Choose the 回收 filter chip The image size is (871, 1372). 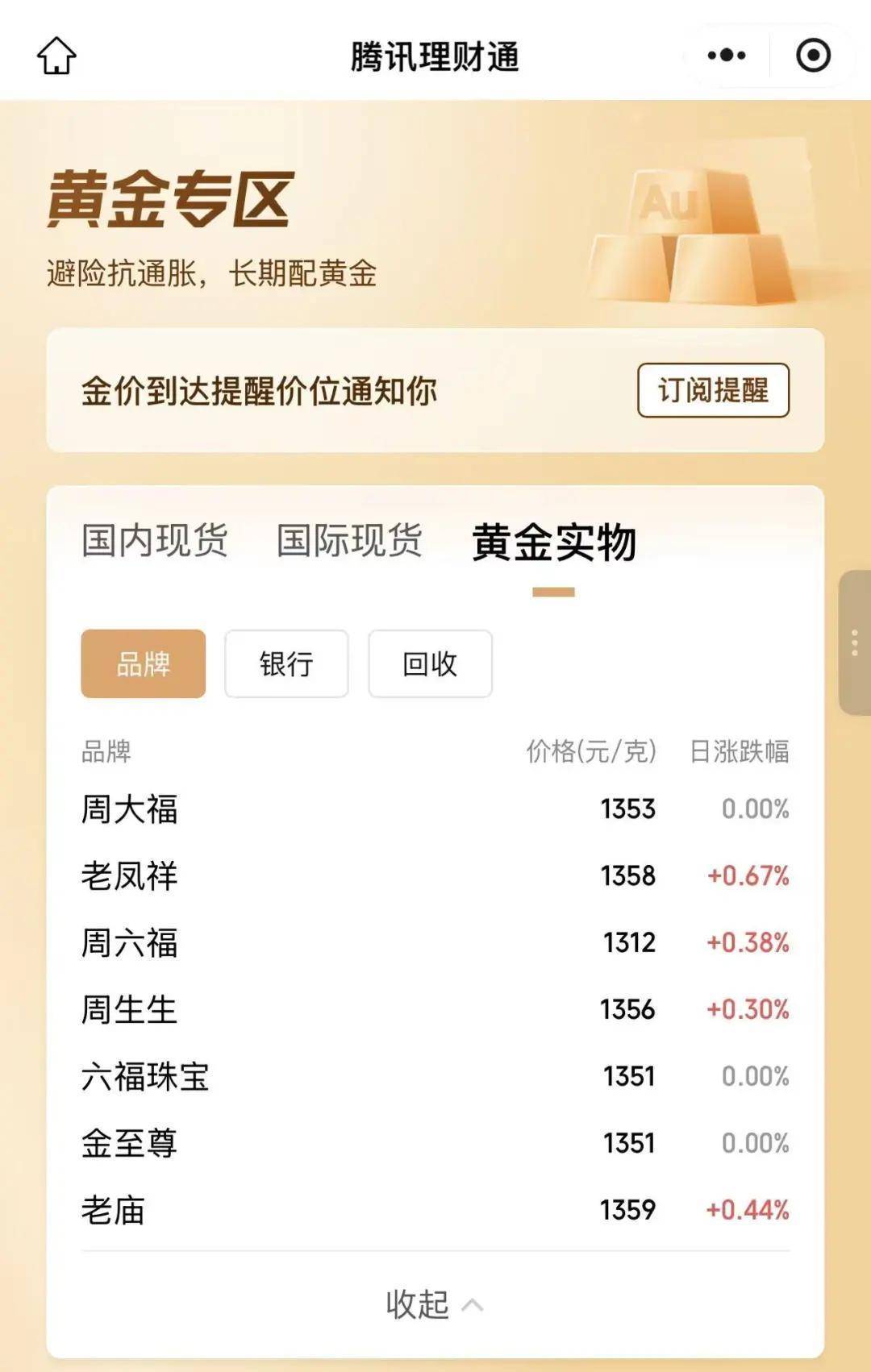(430, 663)
